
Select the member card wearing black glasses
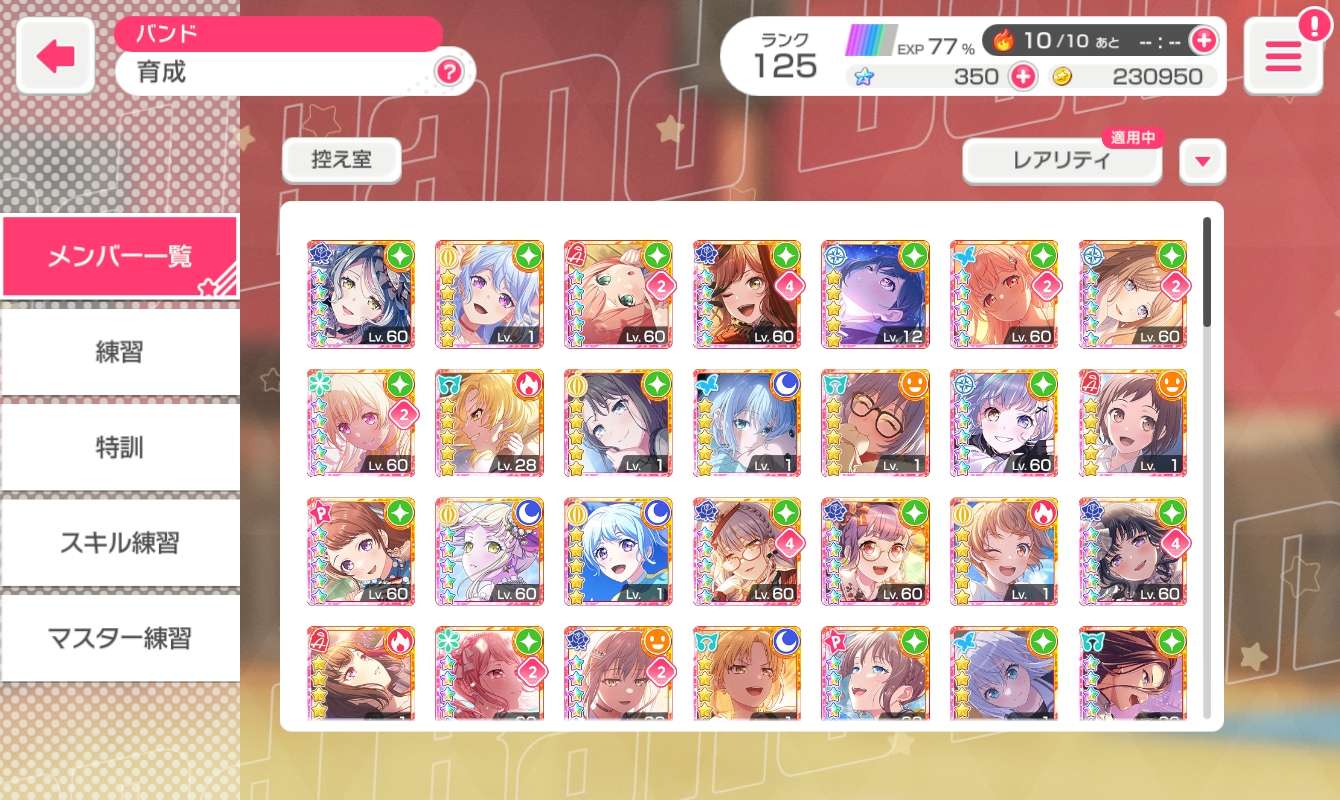click(875, 422)
